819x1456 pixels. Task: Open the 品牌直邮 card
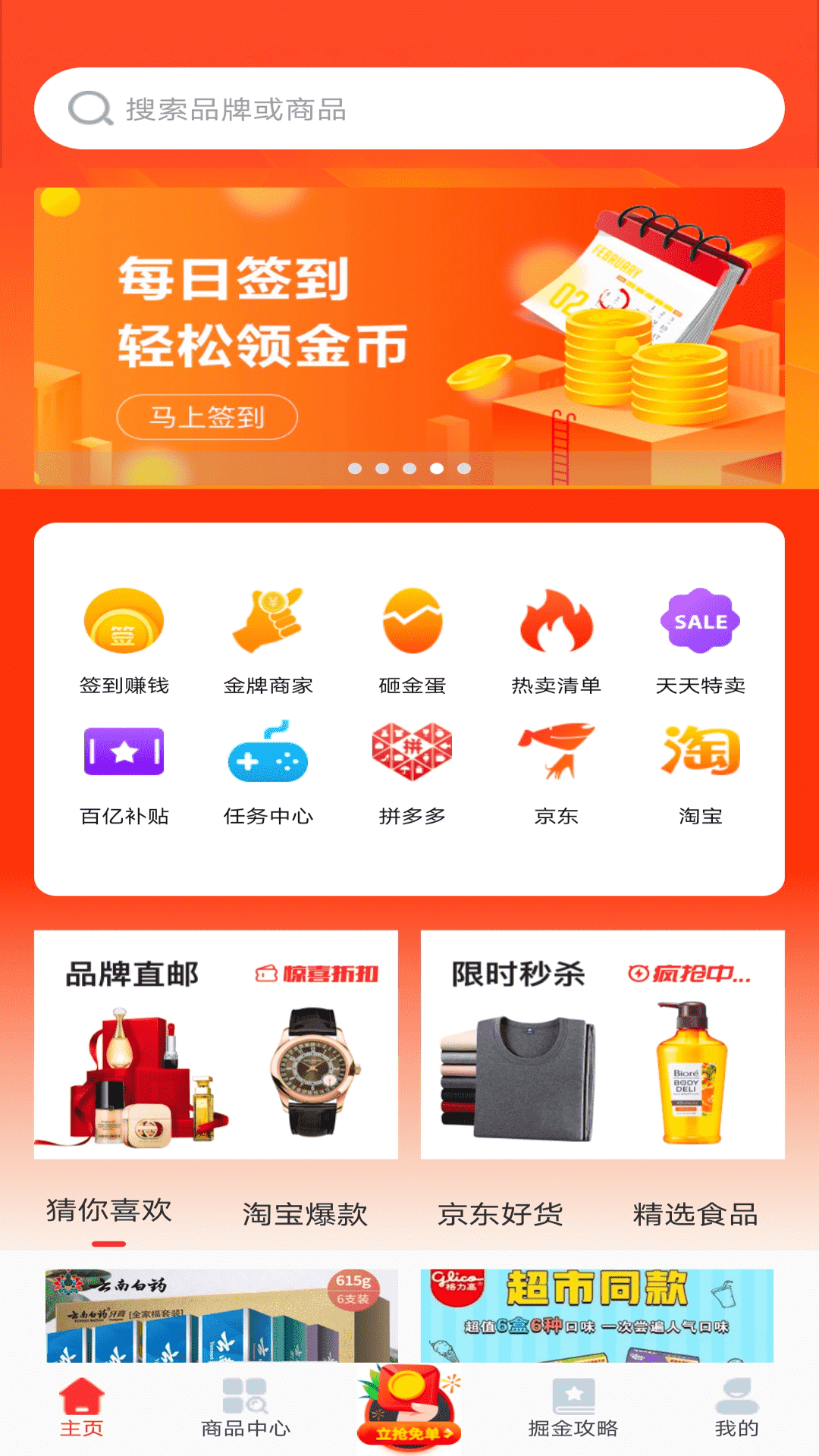point(216,1044)
